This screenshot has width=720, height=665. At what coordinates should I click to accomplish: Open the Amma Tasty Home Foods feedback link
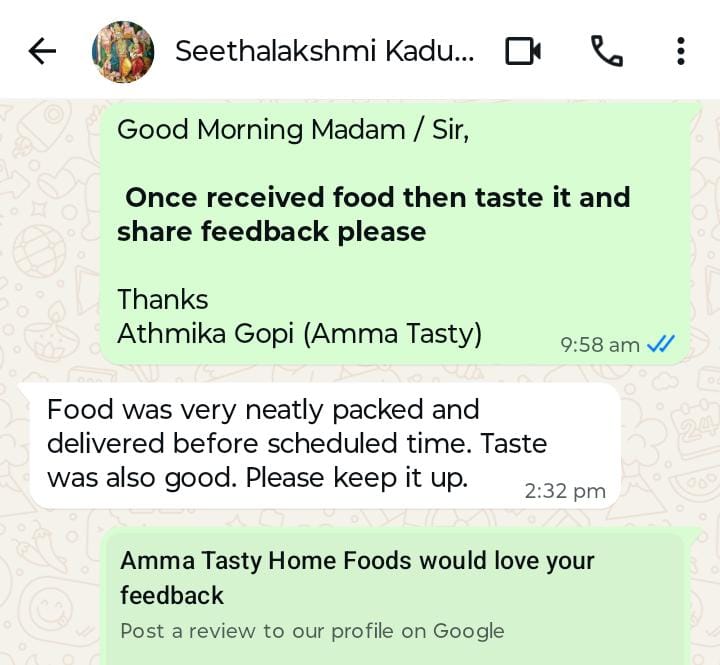pyautogui.click(x=357, y=595)
